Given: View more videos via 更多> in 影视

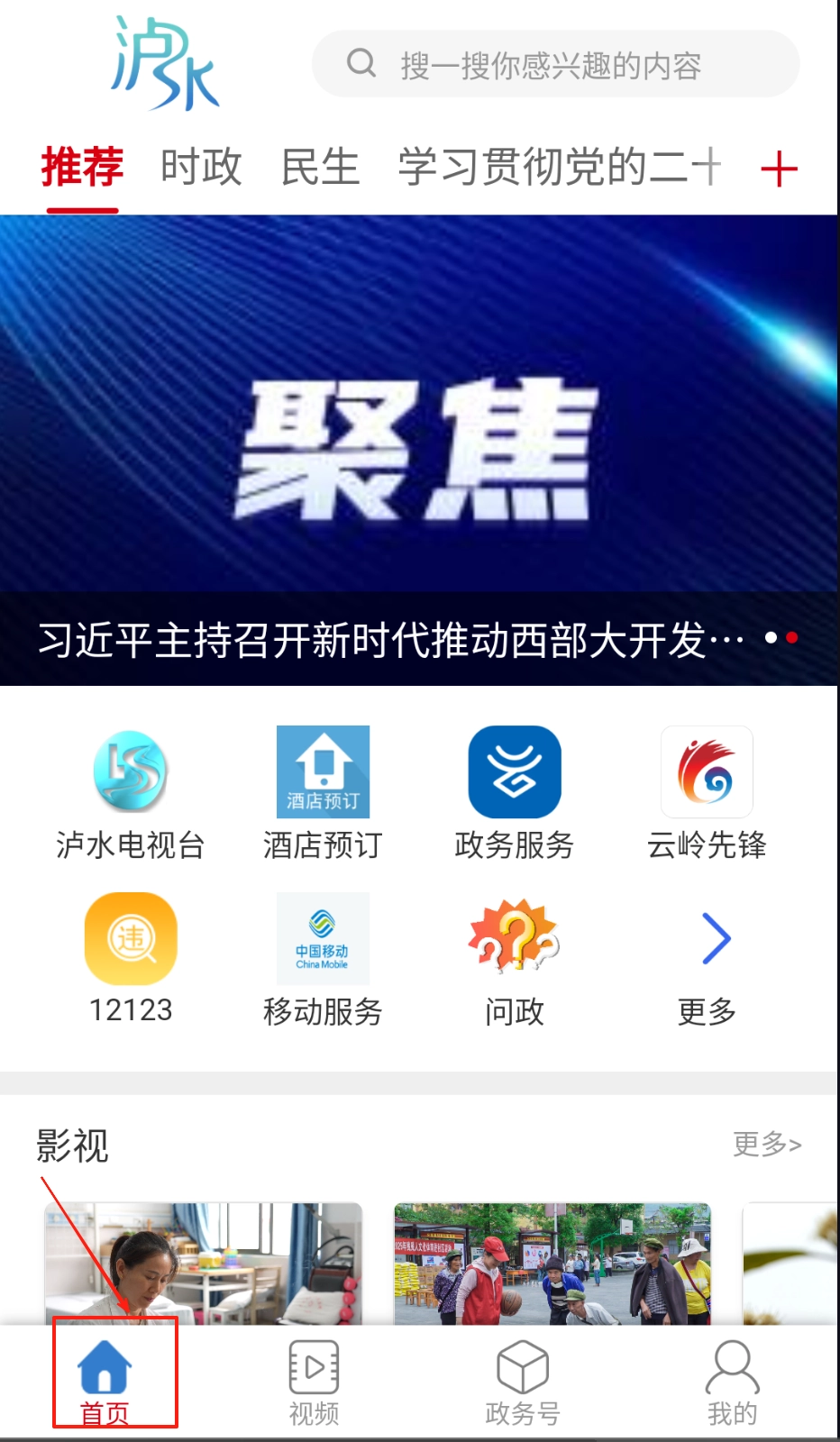Looking at the screenshot, I should [x=766, y=1145].
